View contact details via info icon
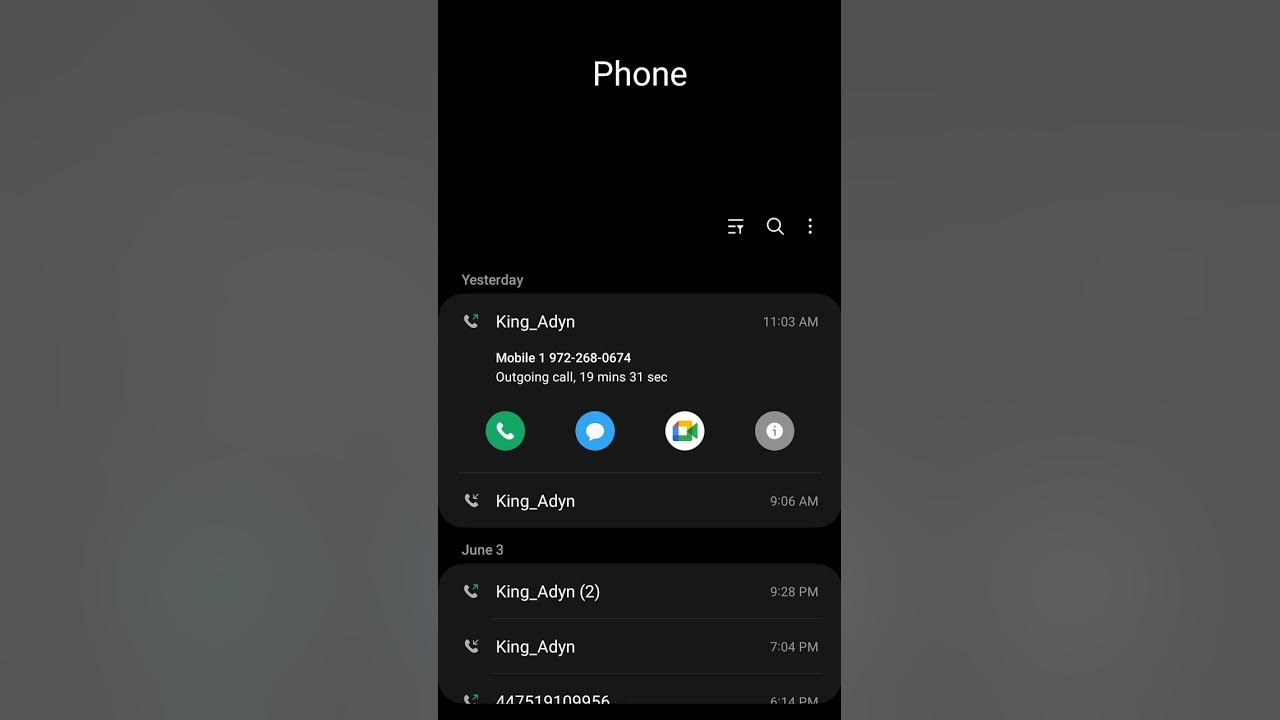This screenshot has height=720, width=1280. click(x=774, y=431)
